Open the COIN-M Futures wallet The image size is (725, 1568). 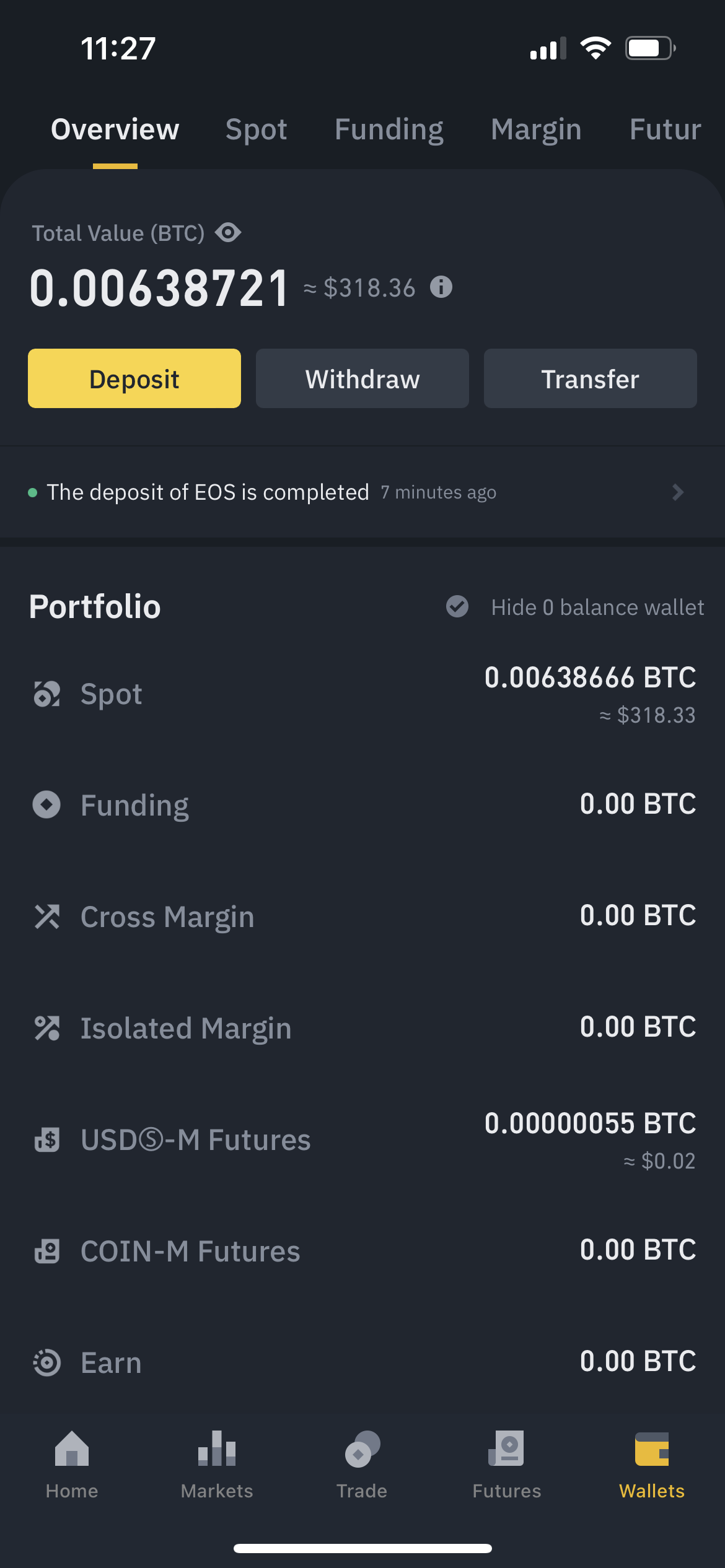click(362, 1251)
